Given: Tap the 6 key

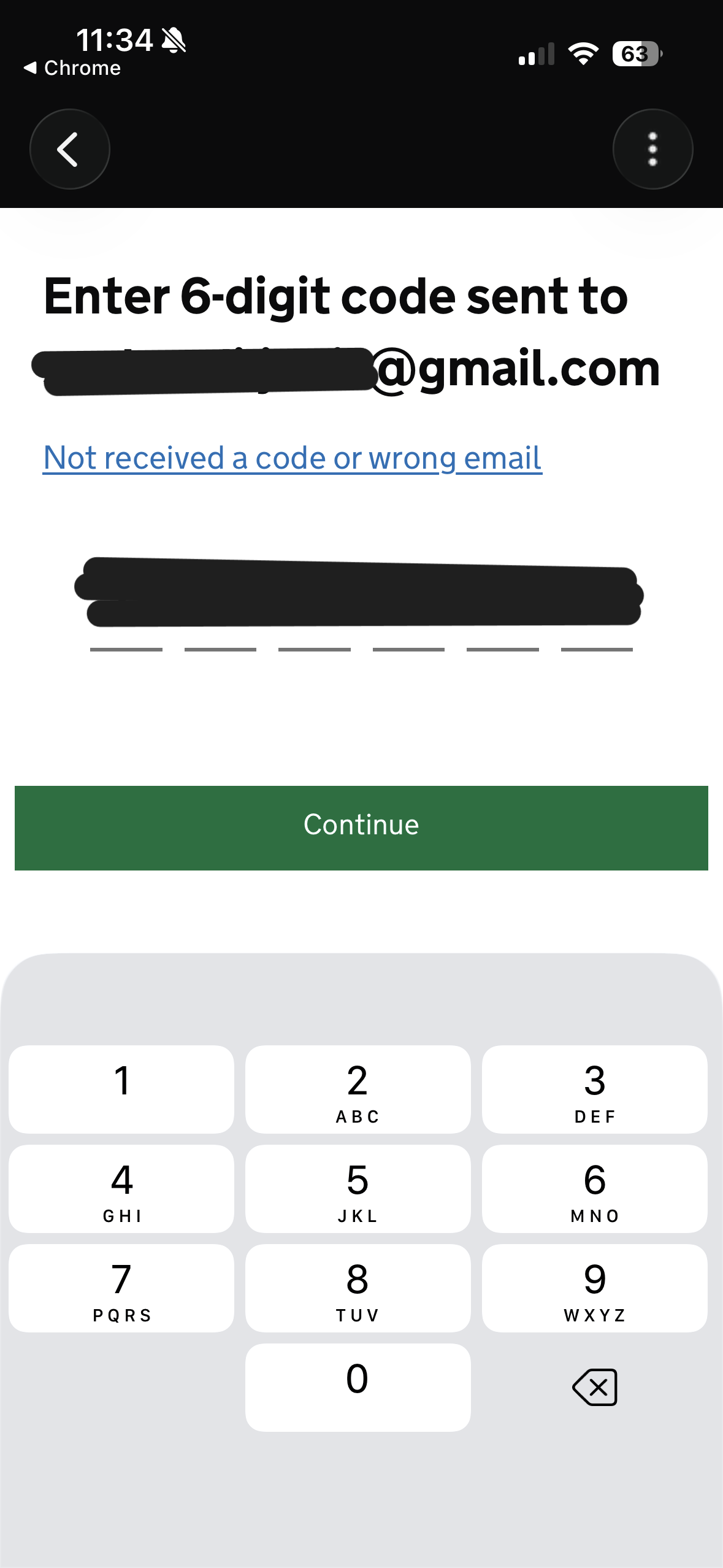Looking at the screenshot, I should [594, 1188].
